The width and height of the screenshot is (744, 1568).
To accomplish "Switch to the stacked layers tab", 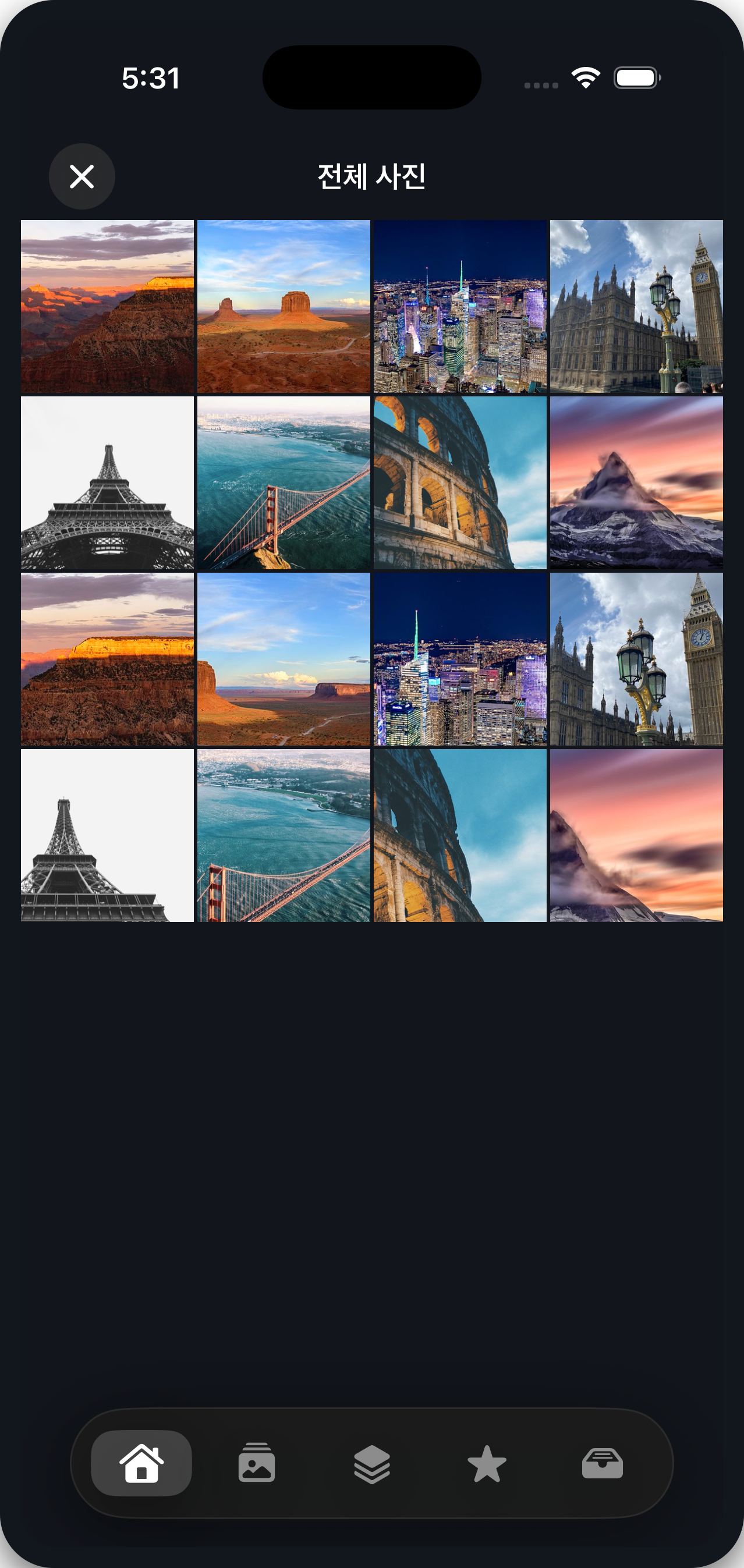I will (371, 1464).
